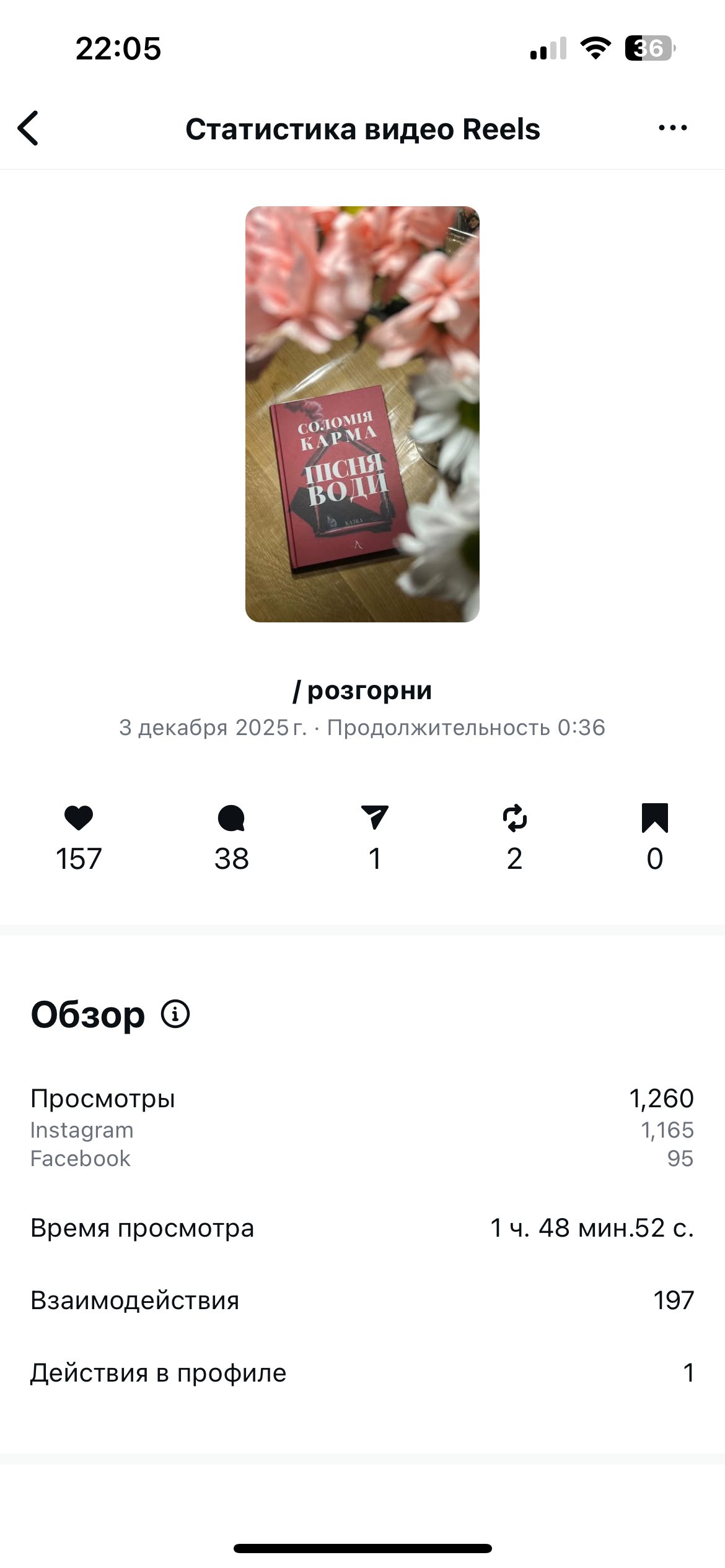
Task: Open the three-dot overflow menu
Action: (x=672, y=128)
